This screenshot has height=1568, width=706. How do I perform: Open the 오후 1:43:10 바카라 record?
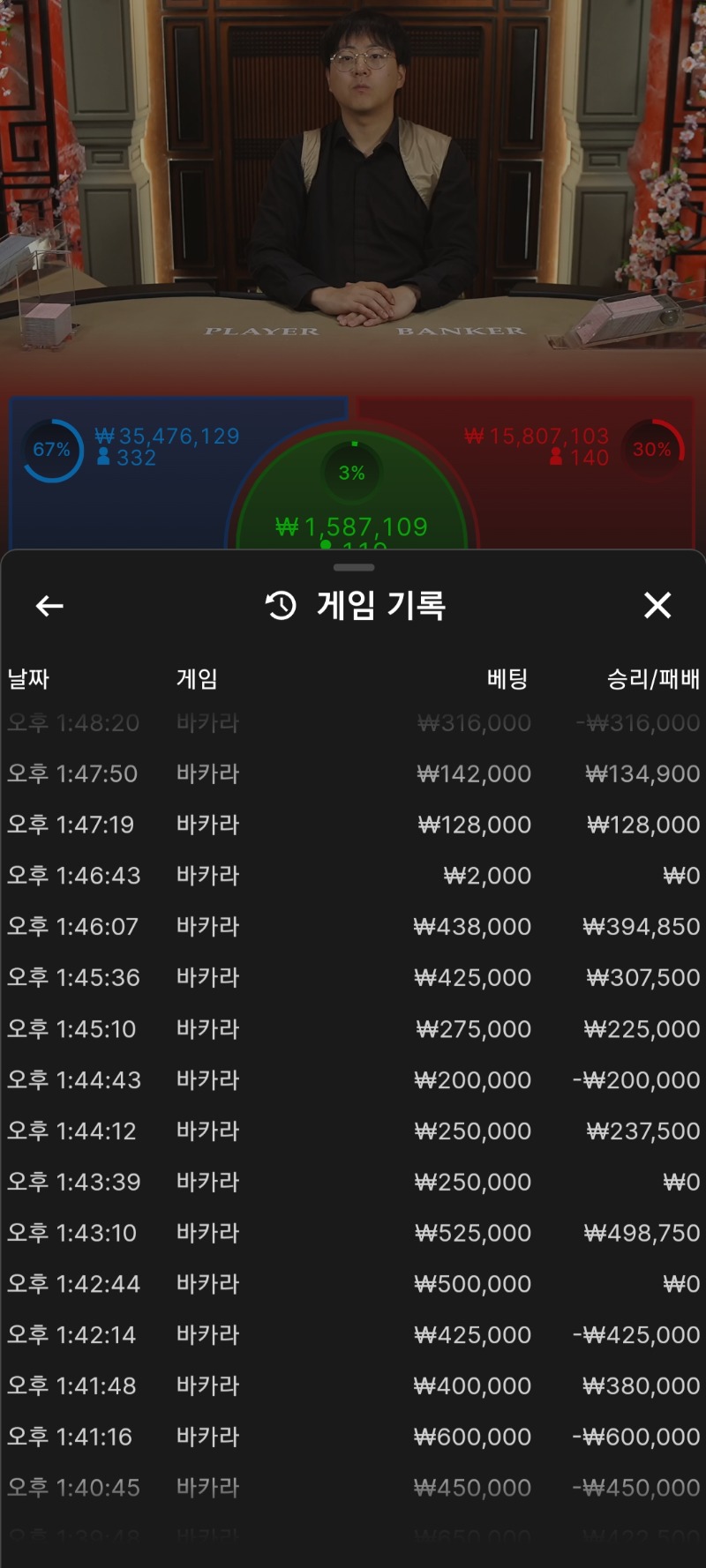point(353,1233)
